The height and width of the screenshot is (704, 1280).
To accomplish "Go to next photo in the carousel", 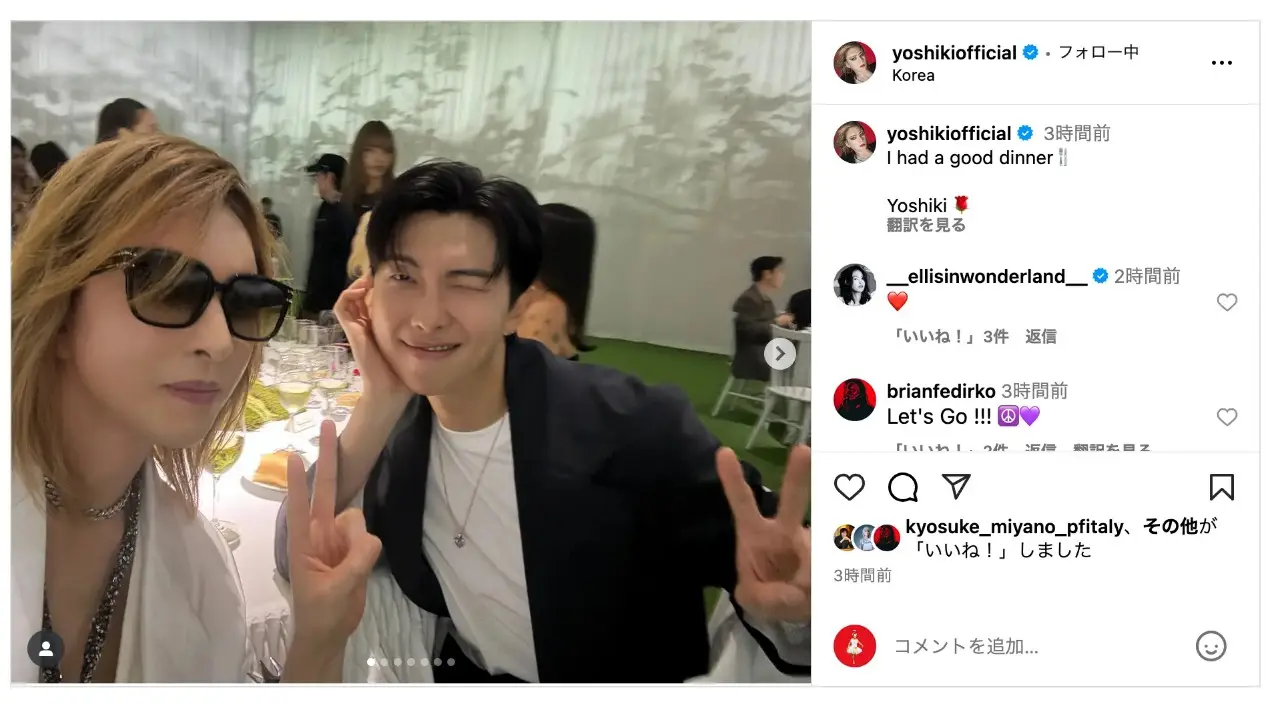I will click(779, 353).
